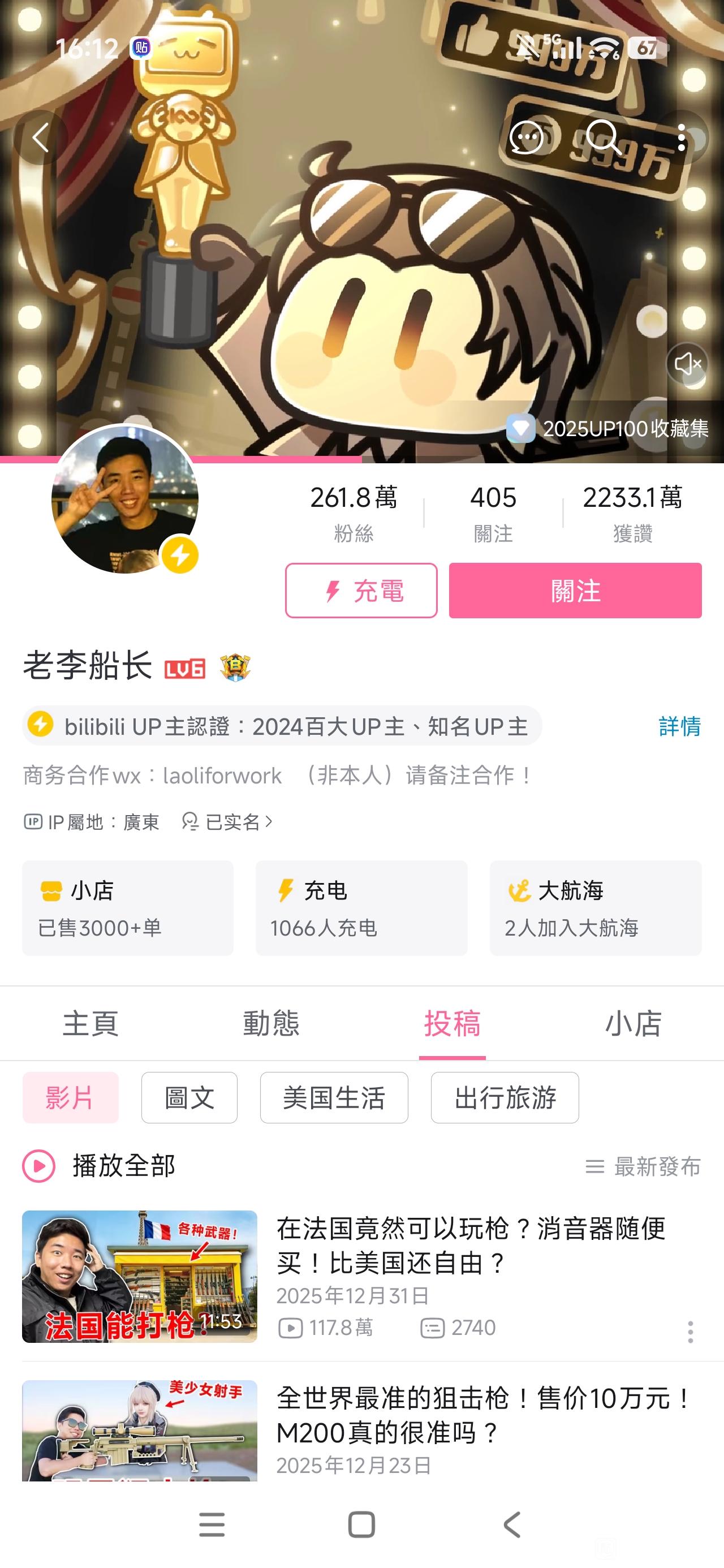This screenshot has width=724, height=1568.
Task: Go back using the top-left arrow
Action: click(40, 138)
